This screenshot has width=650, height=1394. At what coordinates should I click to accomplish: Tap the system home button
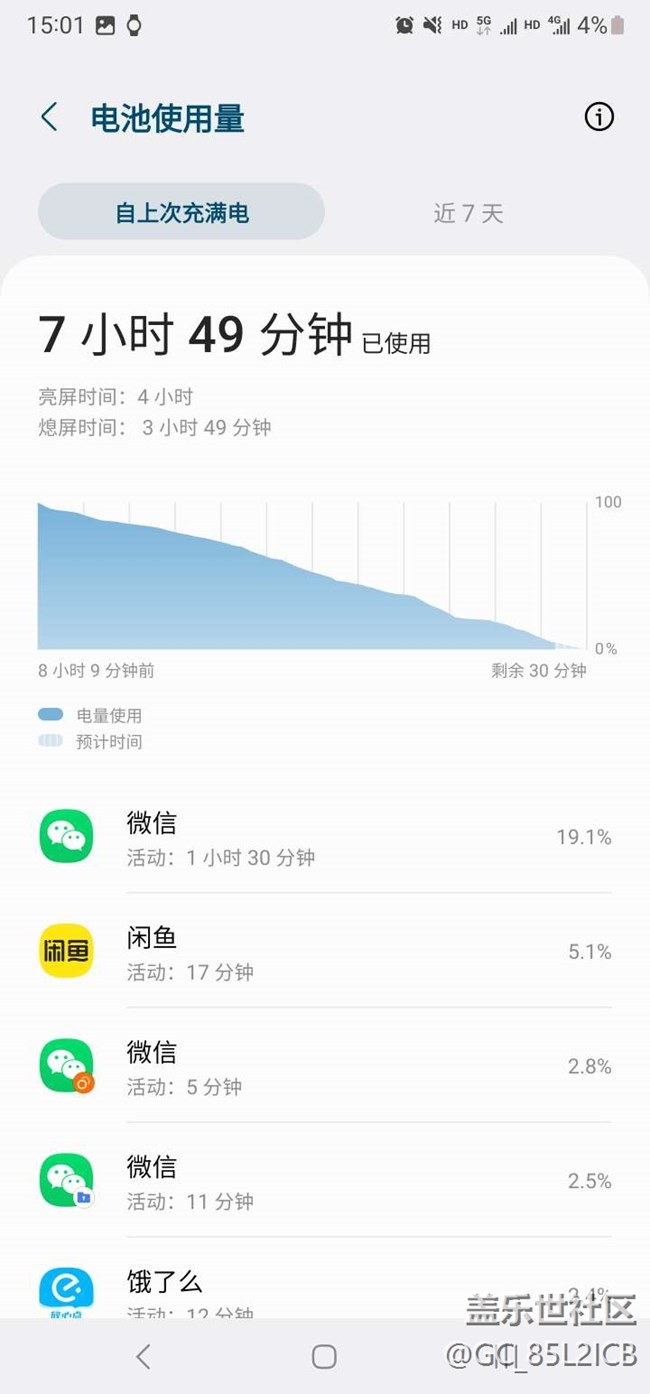tap(324, 1356)
